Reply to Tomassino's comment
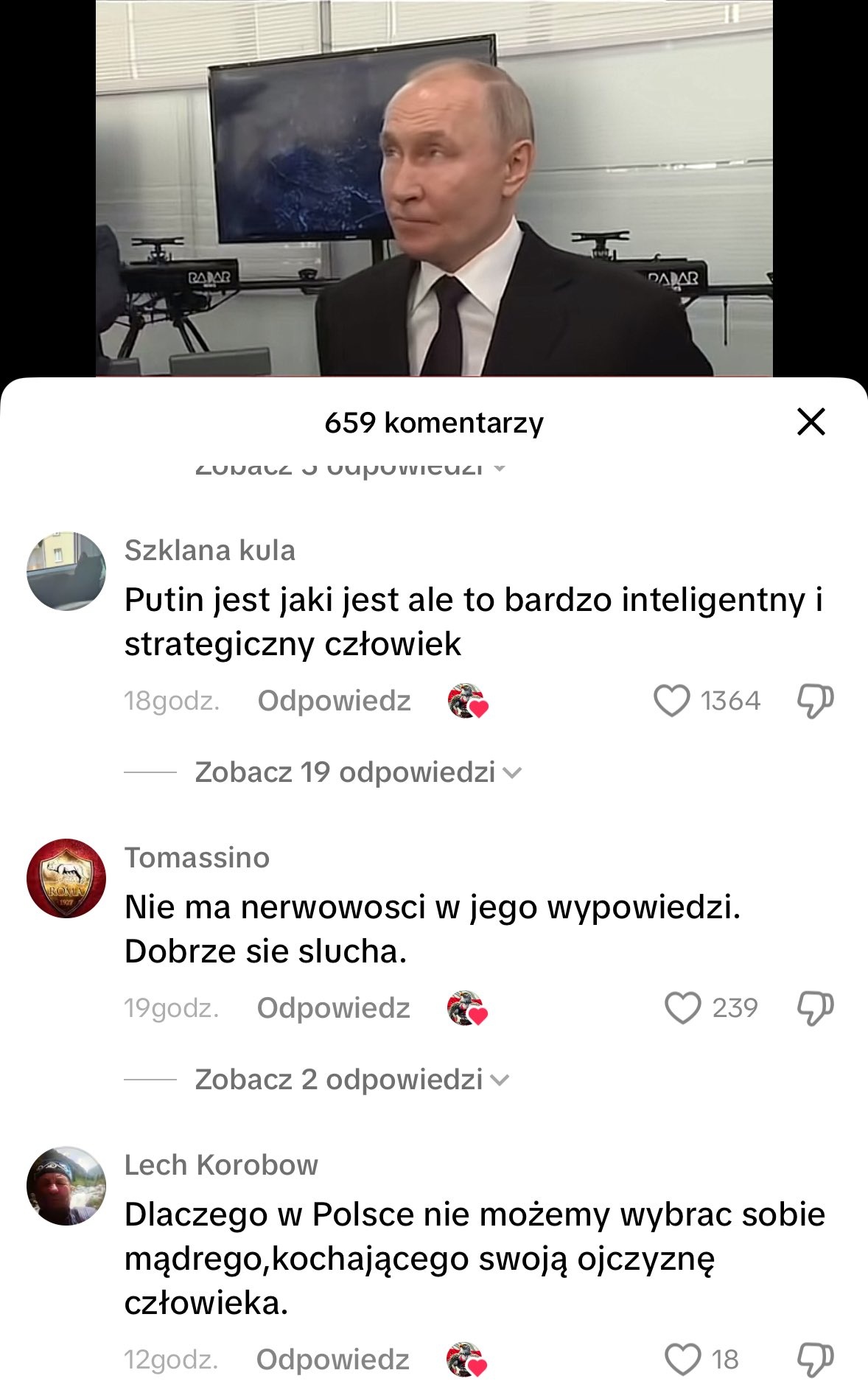Screen dimensions: 868x1398 (333, 1007)
